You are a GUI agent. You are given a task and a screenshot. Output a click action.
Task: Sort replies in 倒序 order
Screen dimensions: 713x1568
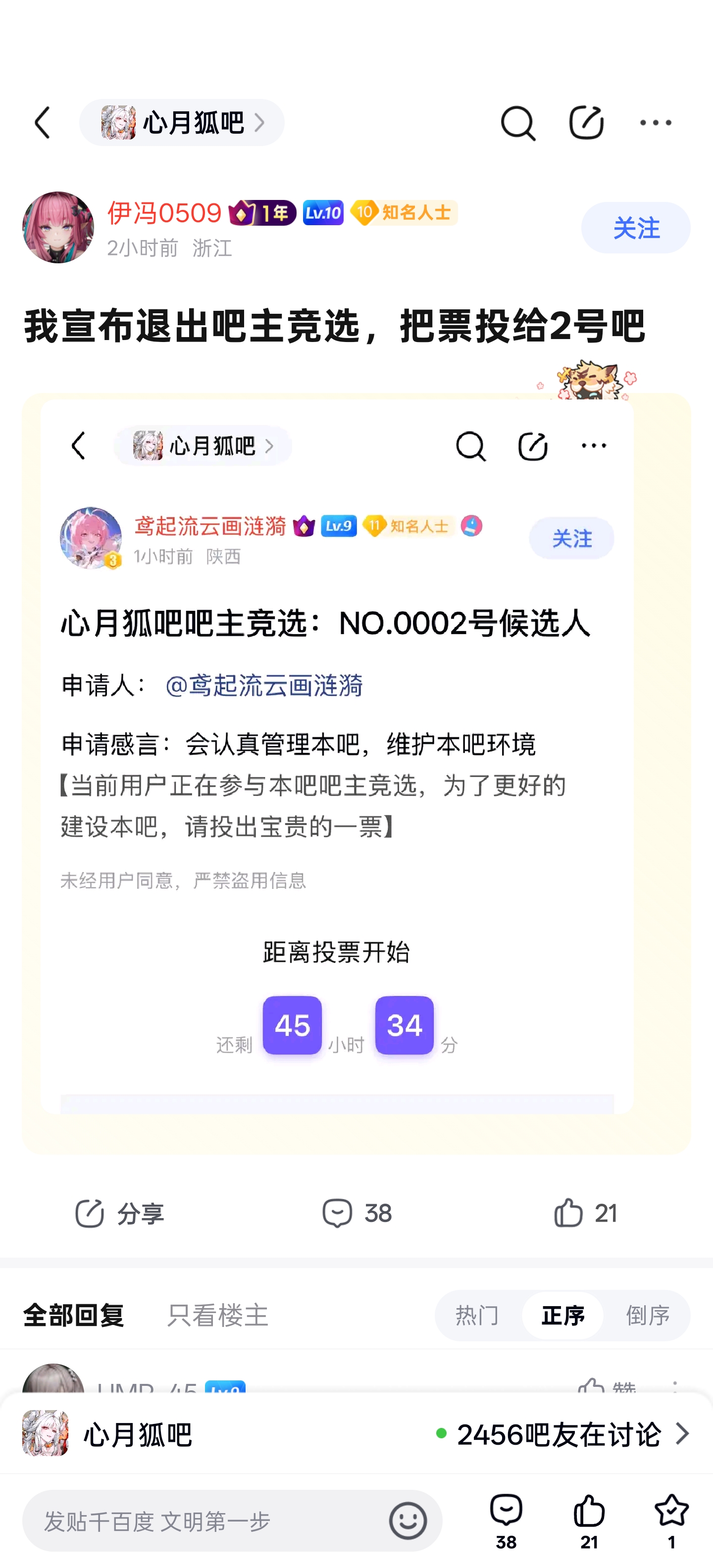coord(648,1316)
